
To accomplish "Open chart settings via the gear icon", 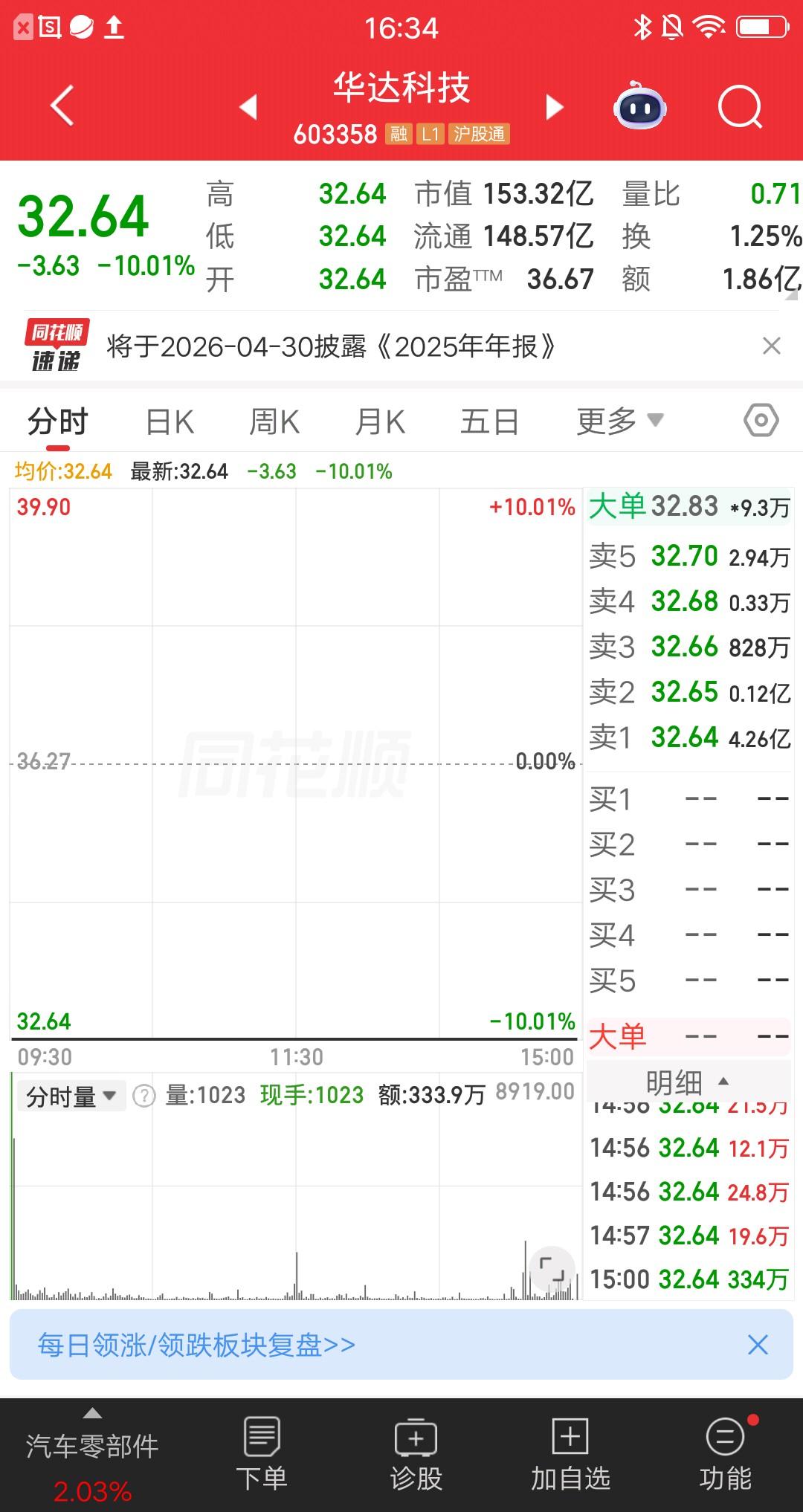I will click(759, 420).
